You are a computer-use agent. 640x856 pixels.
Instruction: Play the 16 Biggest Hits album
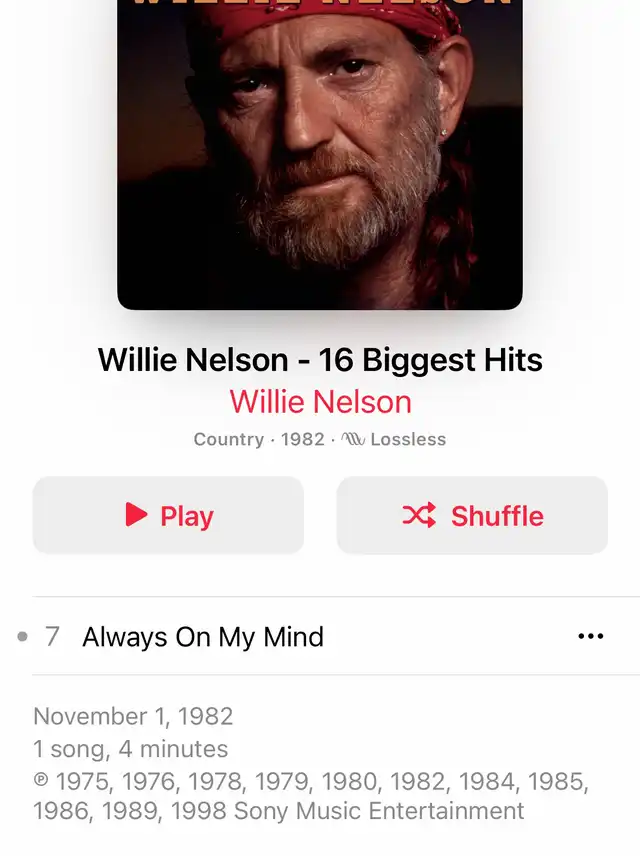168,515
